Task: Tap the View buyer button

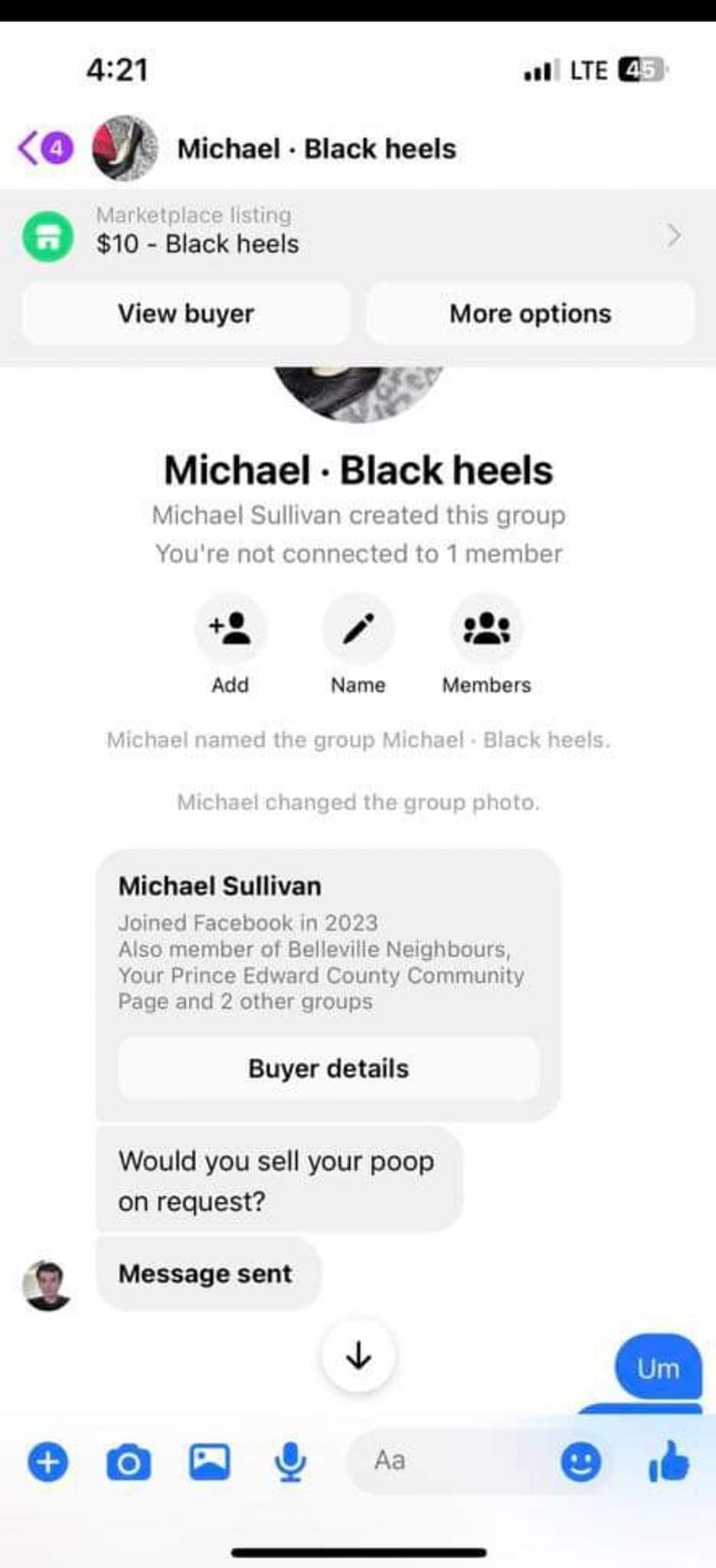Action: point(186,313)
